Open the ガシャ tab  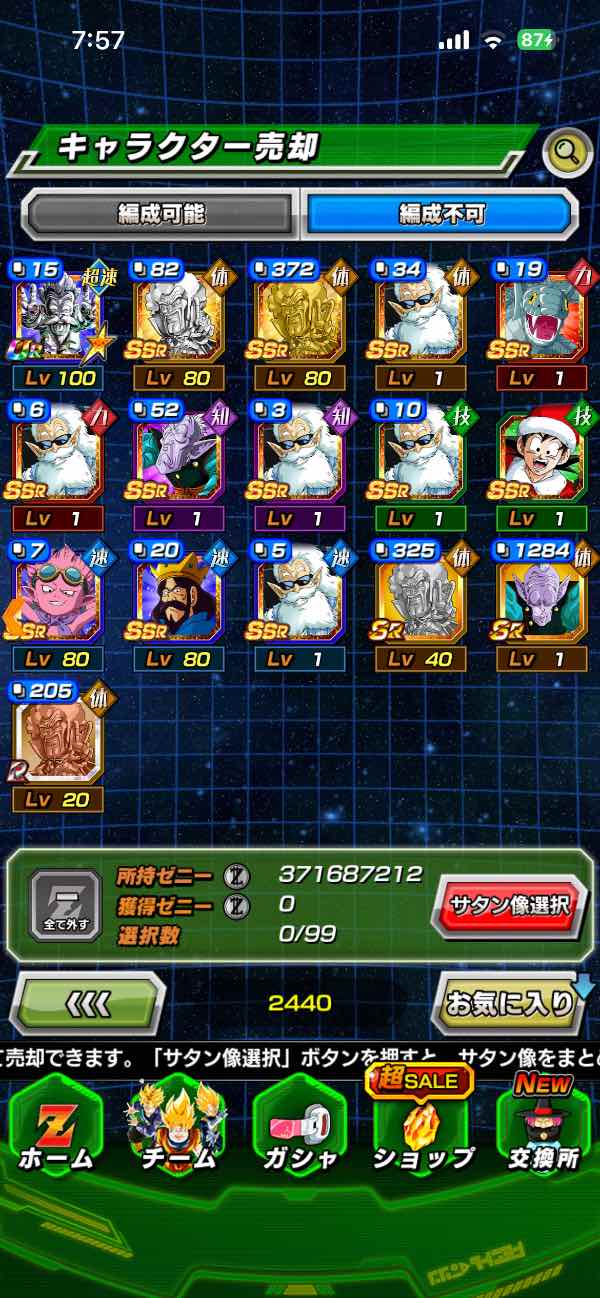click(x=300, y=1129)
